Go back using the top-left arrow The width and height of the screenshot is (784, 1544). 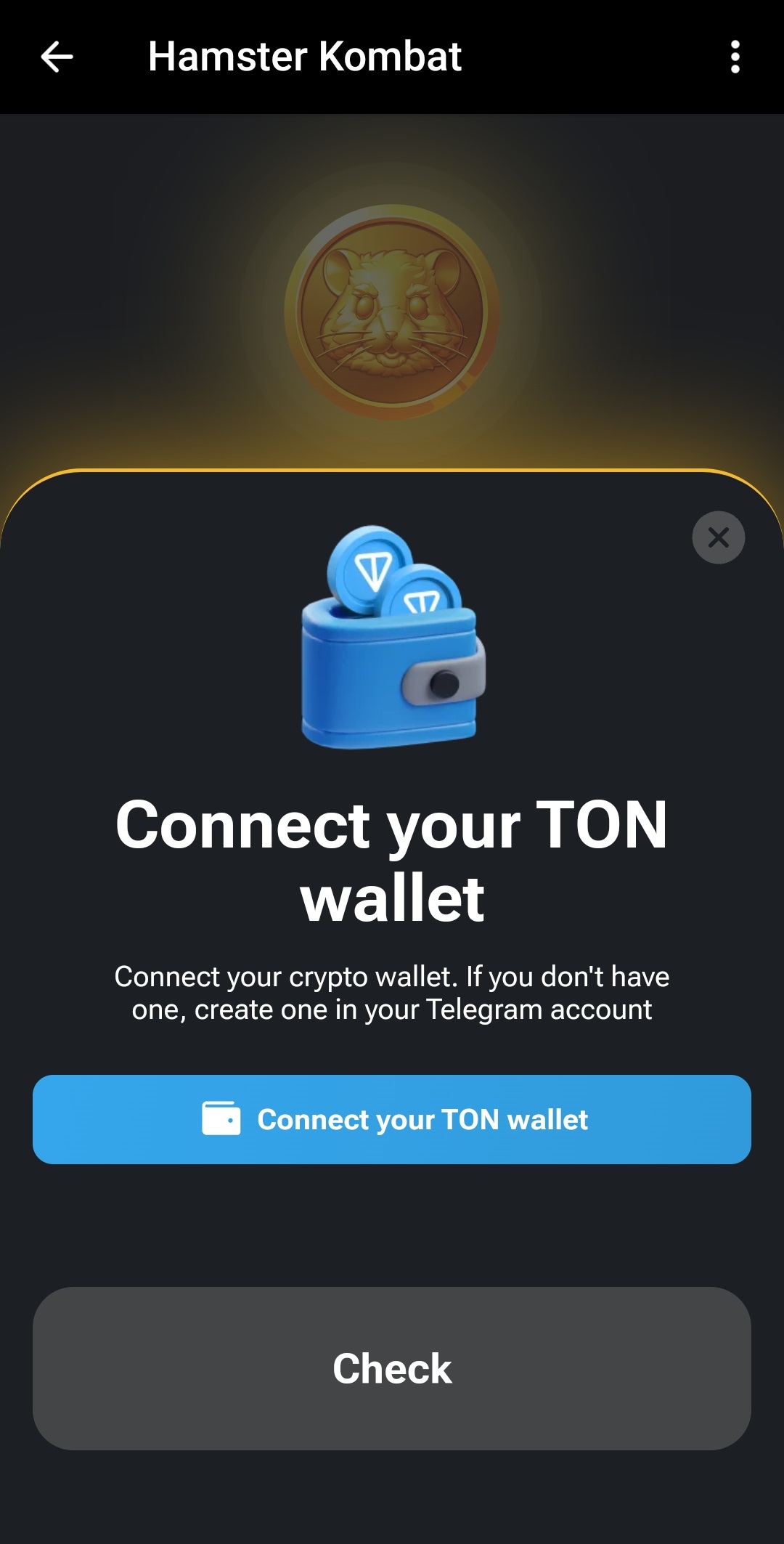coord(57,57)
